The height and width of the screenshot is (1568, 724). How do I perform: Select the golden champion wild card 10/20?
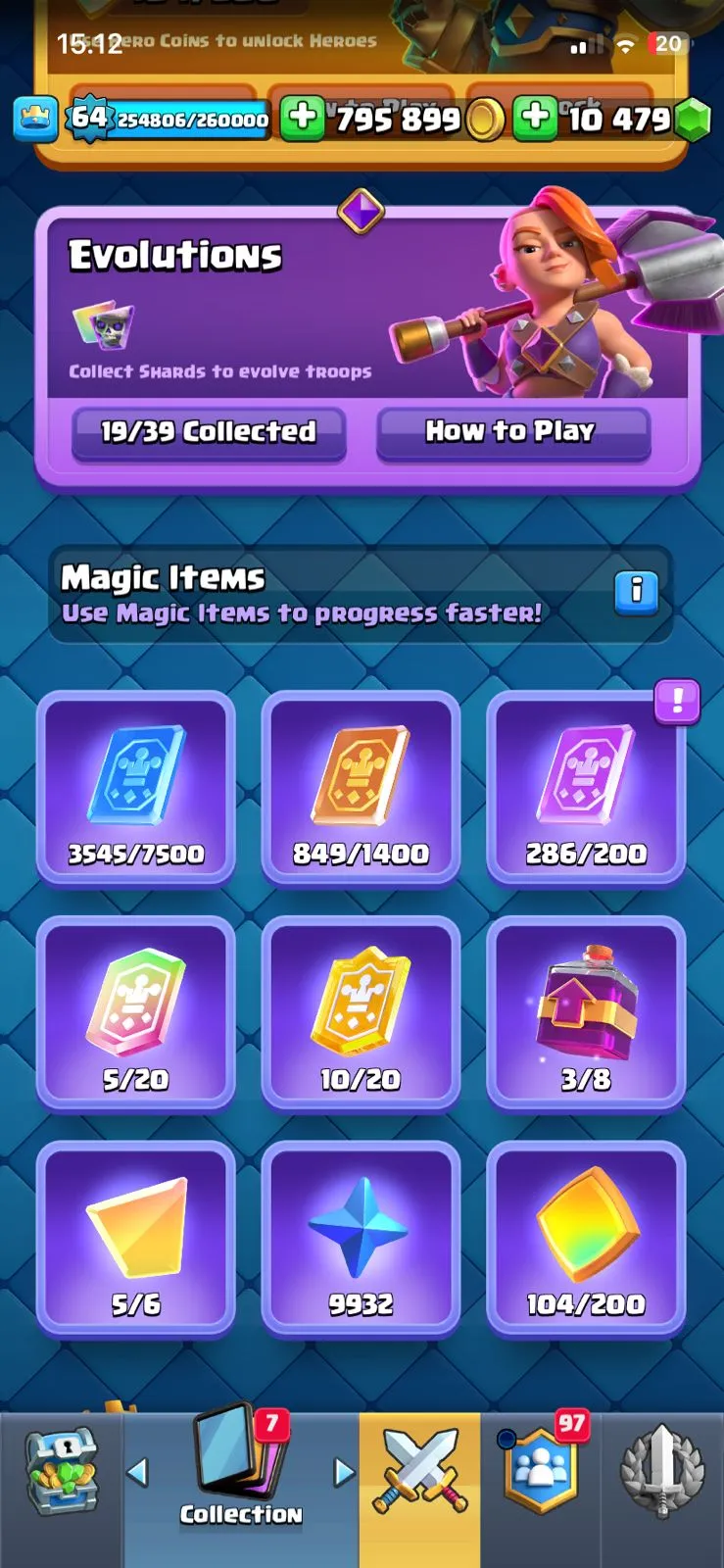[361, 1012]
